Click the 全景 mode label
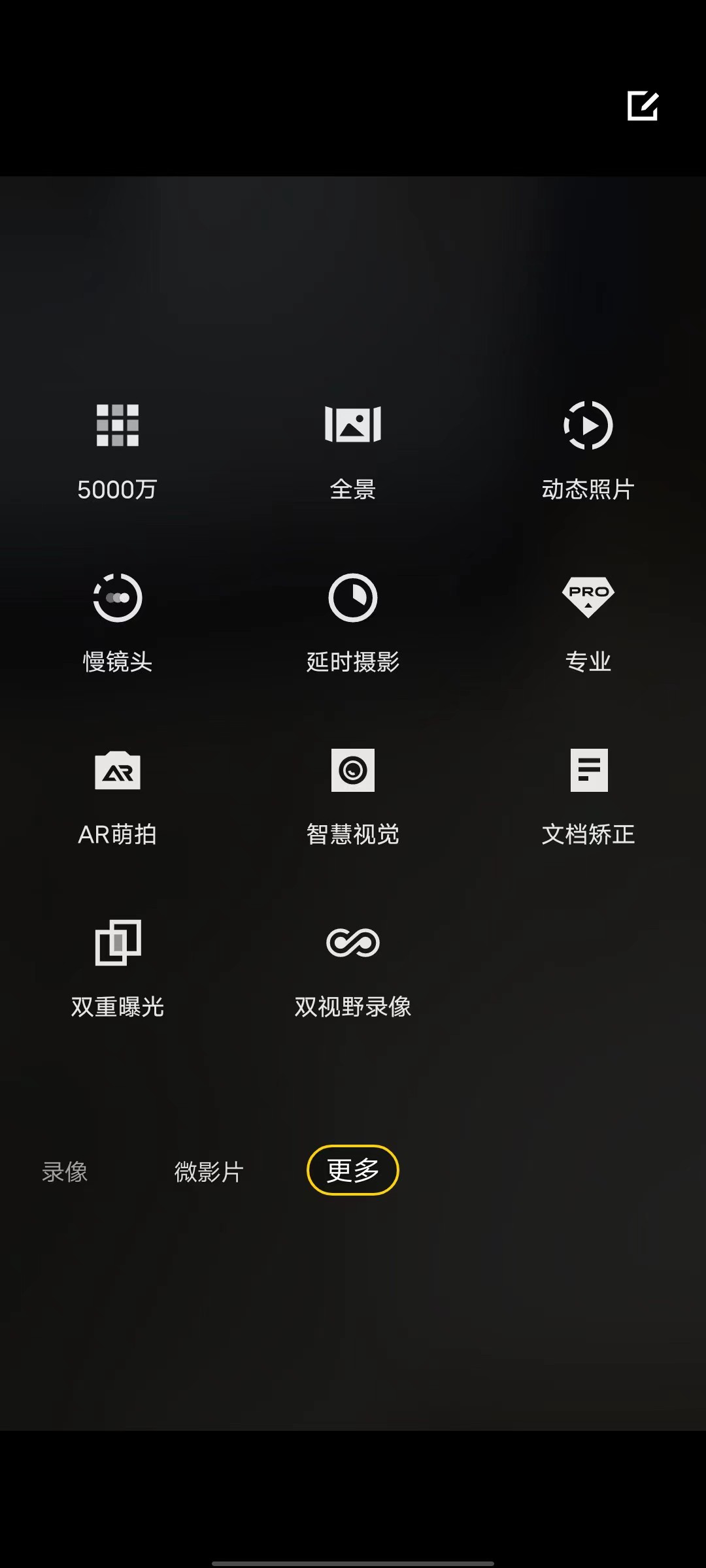The image size is (706, 1568). click(353, 490)
